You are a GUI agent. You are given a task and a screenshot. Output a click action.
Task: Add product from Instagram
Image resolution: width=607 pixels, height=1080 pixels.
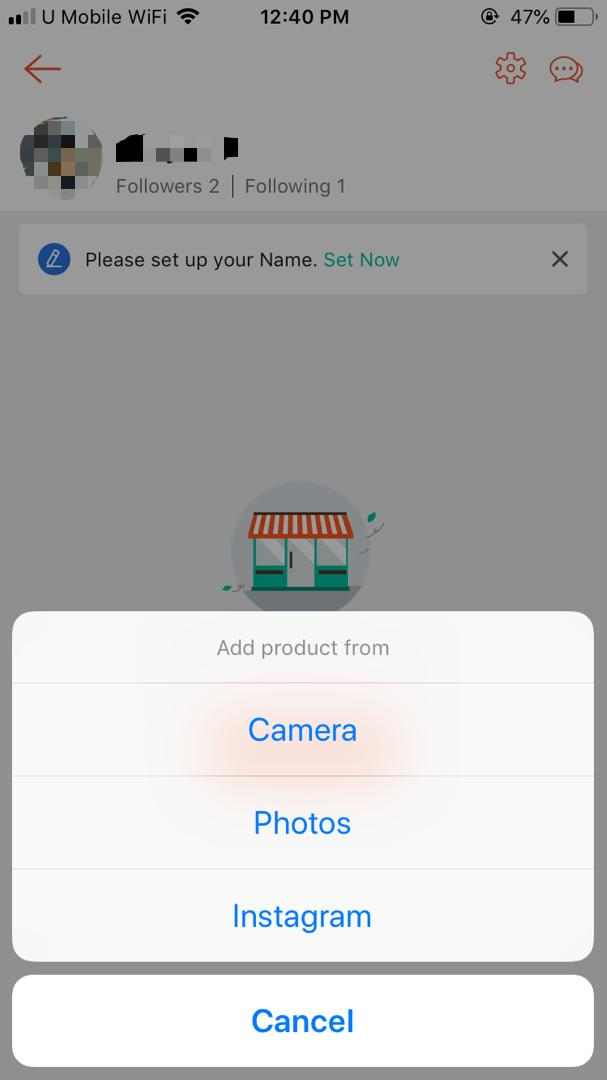[302, 916]
